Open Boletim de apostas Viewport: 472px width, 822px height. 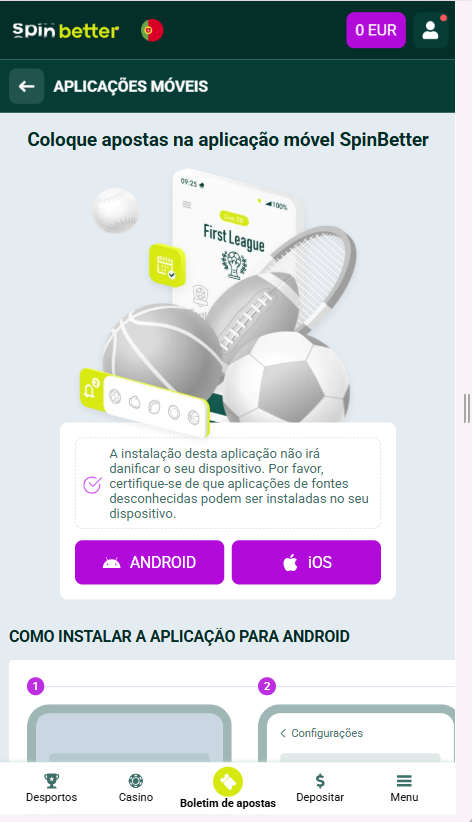228,788
